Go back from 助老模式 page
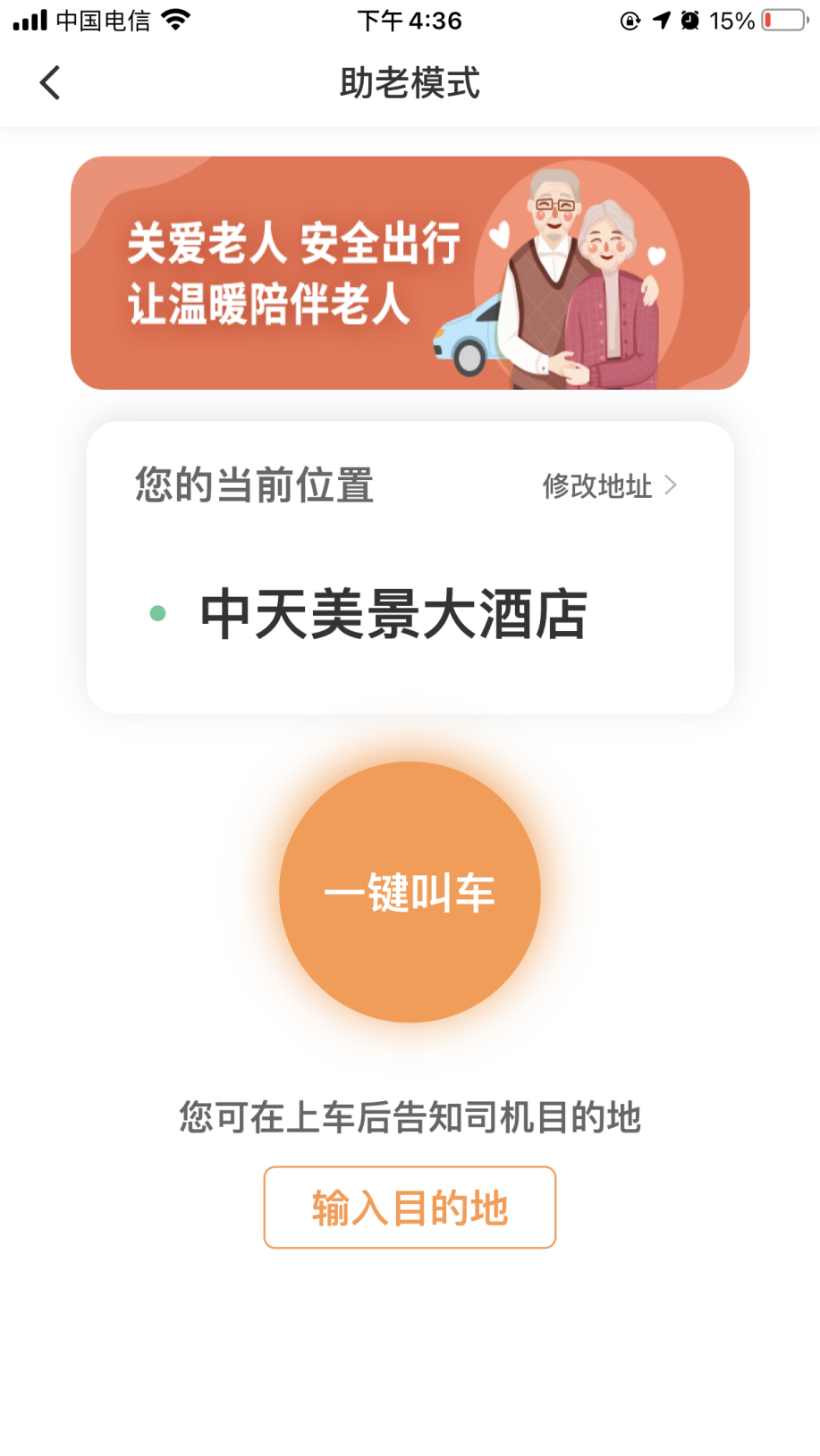Screen dimensions: 820x1456 (50, 83)
